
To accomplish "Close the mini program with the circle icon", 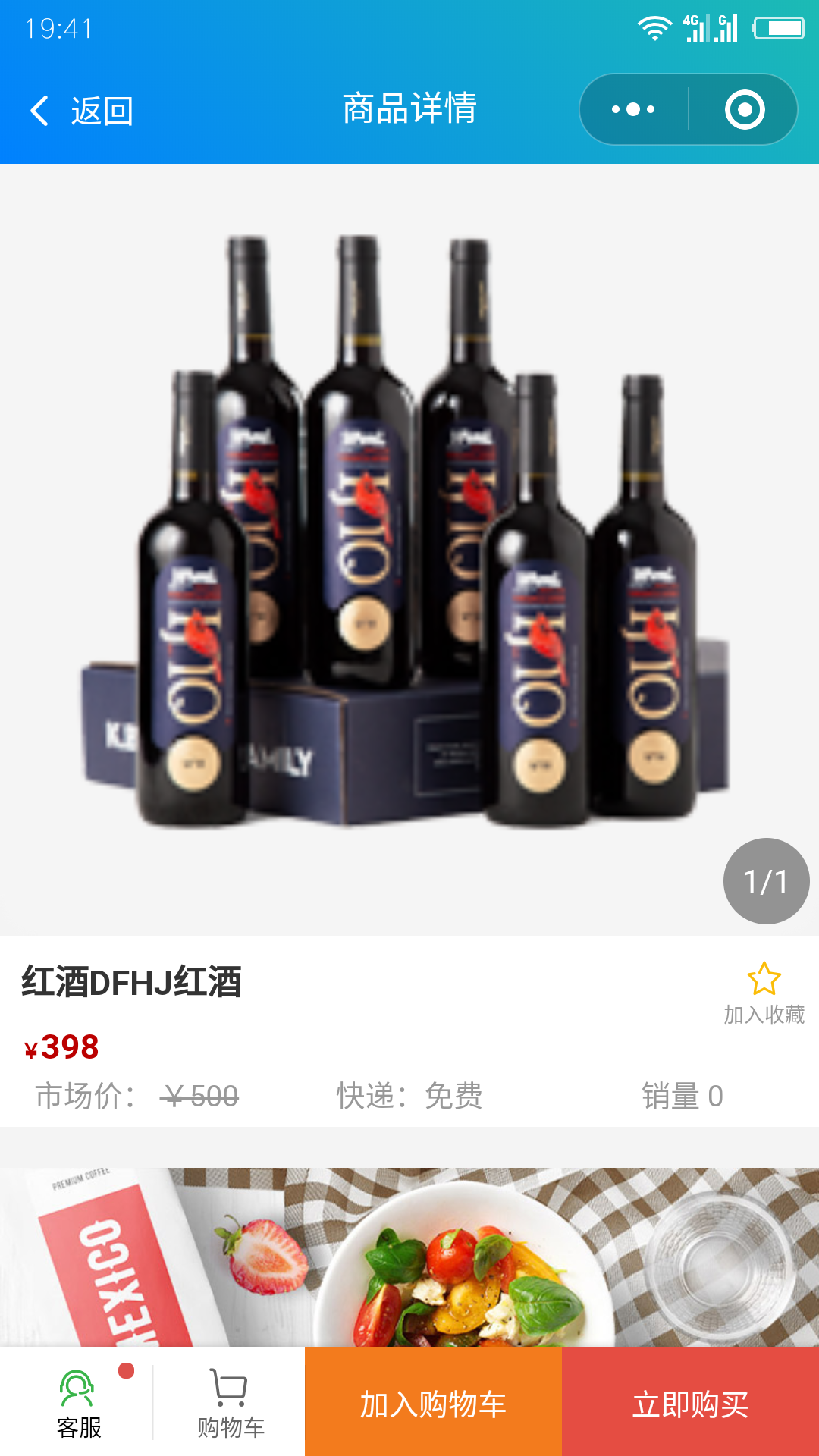I will click(745, 110).
